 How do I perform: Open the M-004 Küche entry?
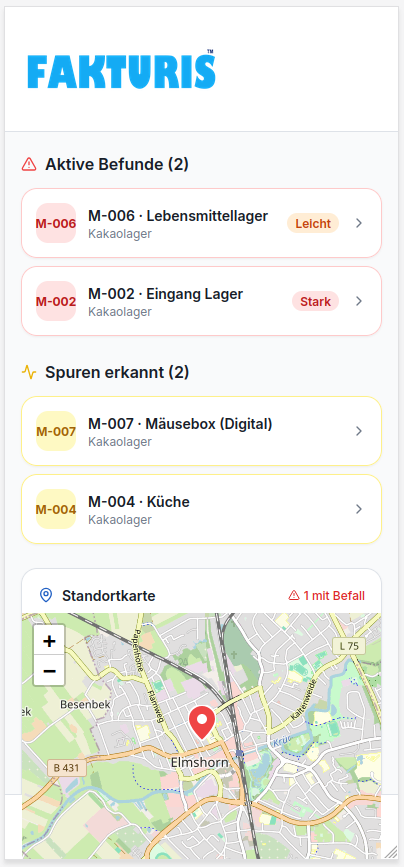[201, 509]
